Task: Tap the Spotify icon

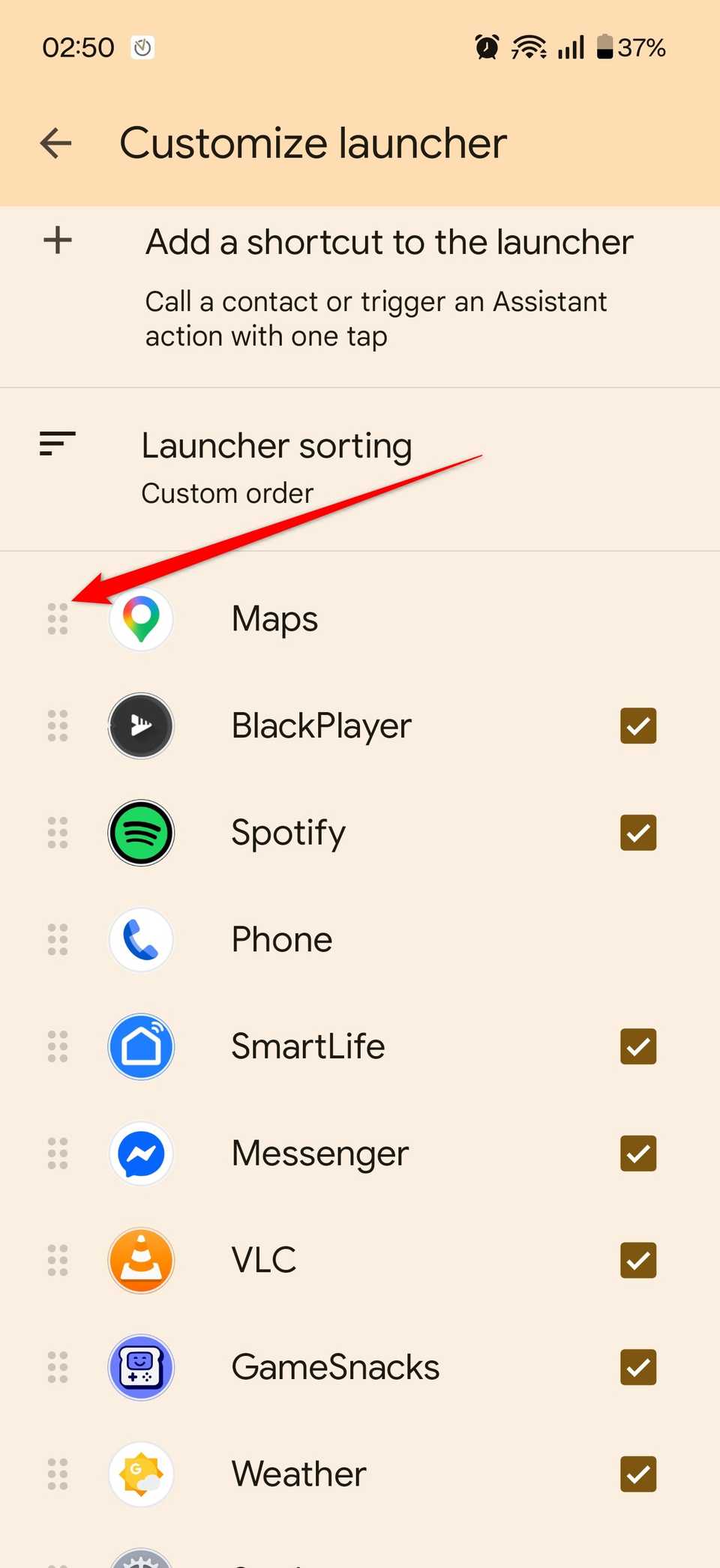Action: tap(140, 833)
